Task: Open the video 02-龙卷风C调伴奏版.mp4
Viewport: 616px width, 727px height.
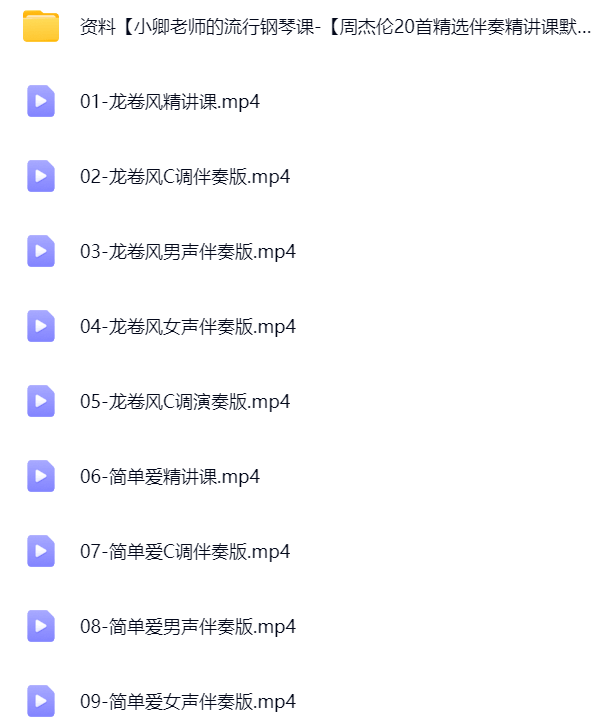Action: [185, 176]
